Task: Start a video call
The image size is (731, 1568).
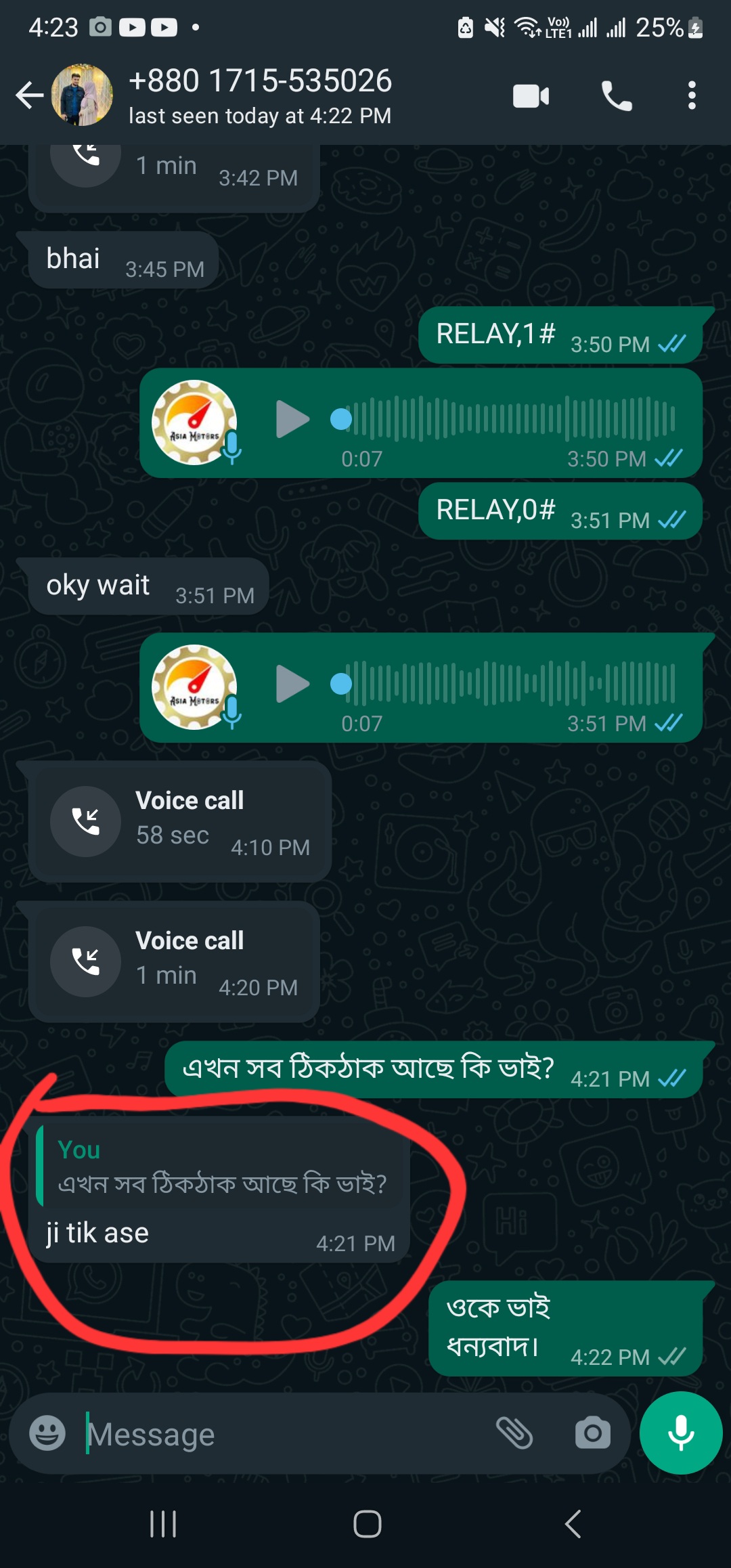Action: (531, 96)
